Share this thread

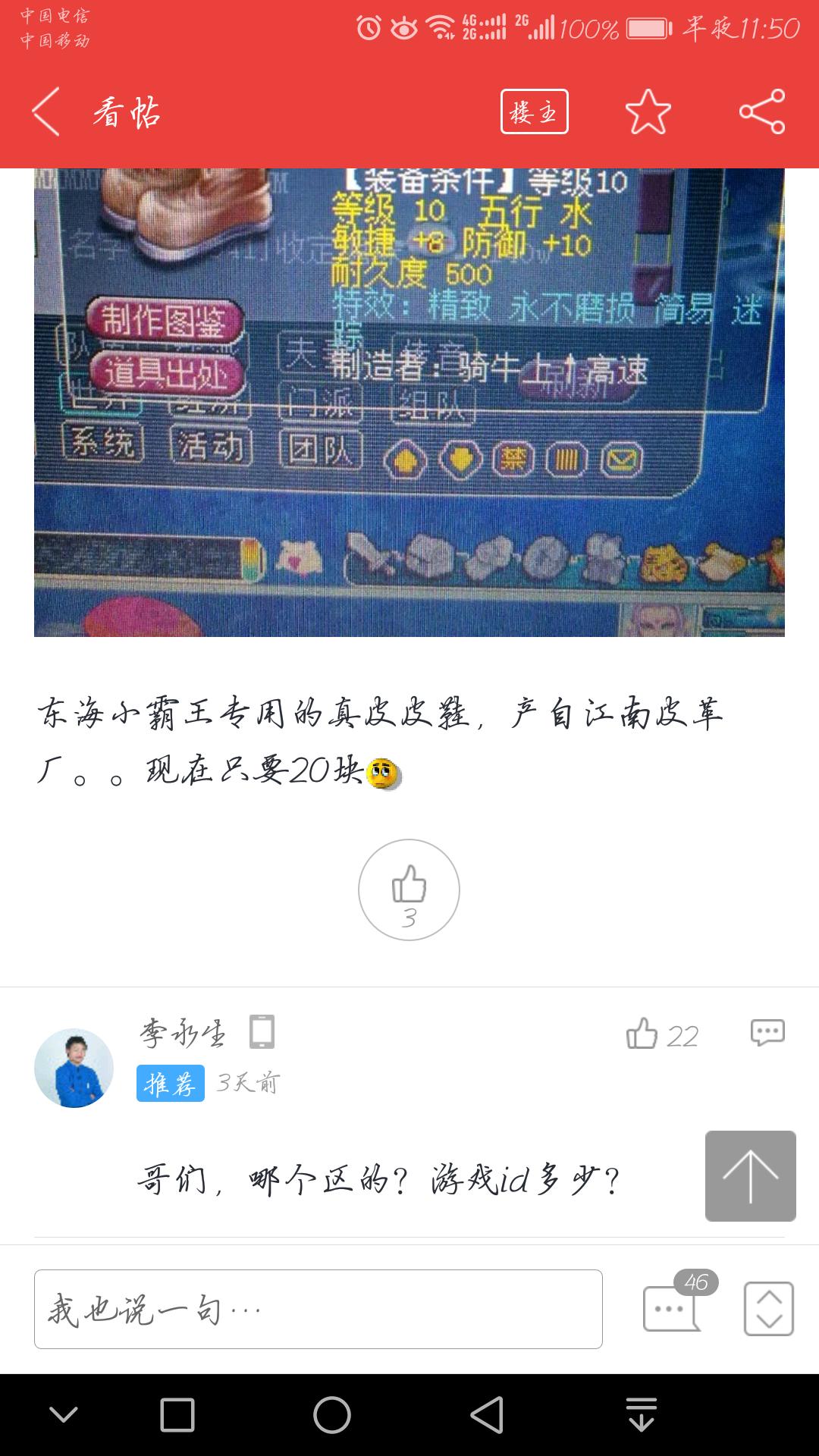761,112
